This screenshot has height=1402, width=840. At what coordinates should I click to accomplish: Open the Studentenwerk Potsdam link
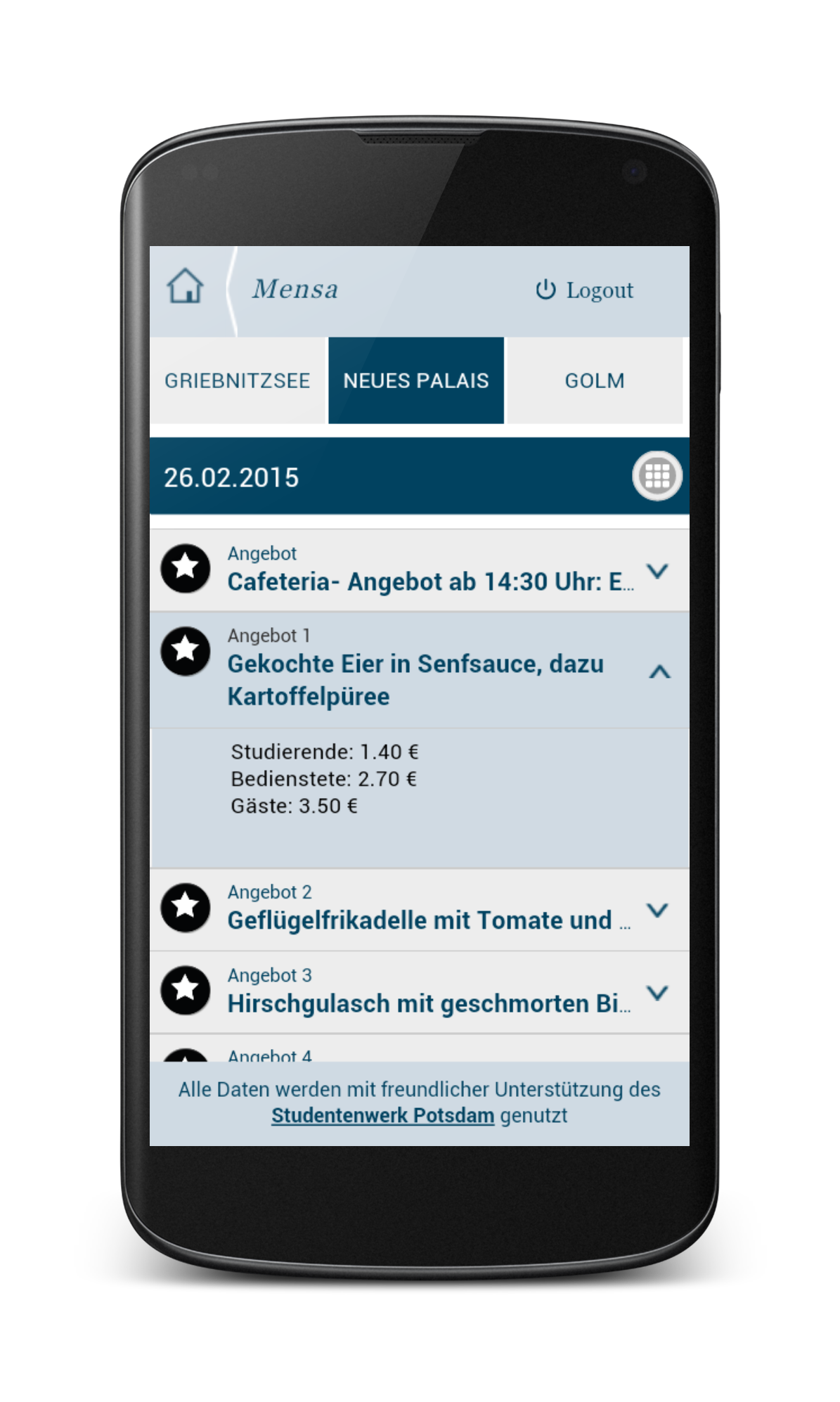click(383, 1116)
